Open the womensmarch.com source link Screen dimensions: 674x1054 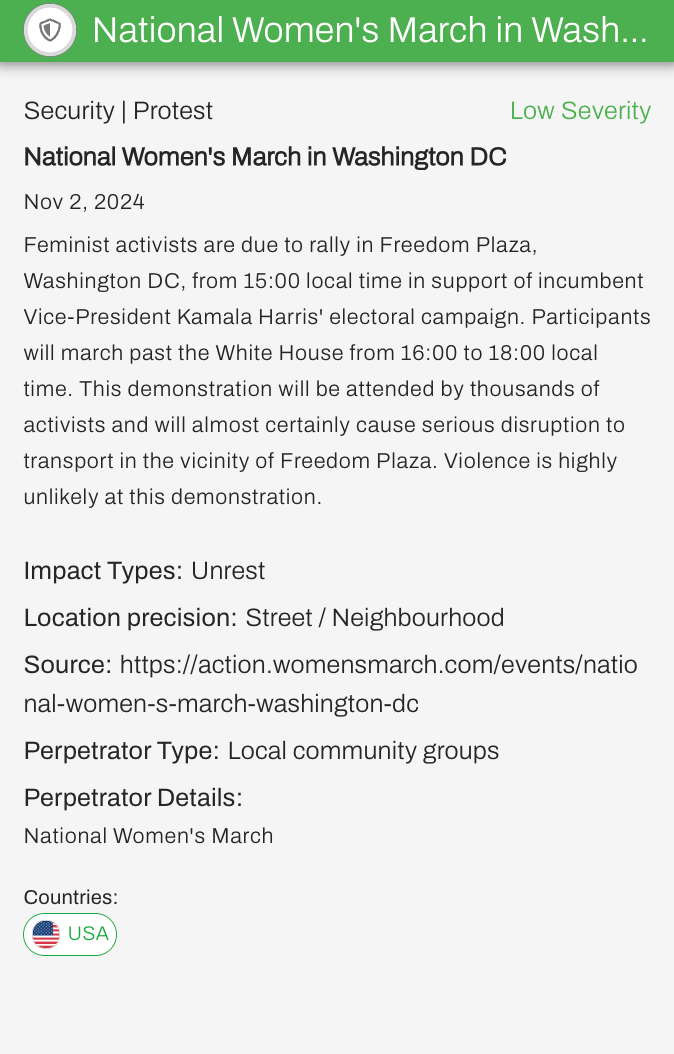pyautogui.click(x=378, y=665)
